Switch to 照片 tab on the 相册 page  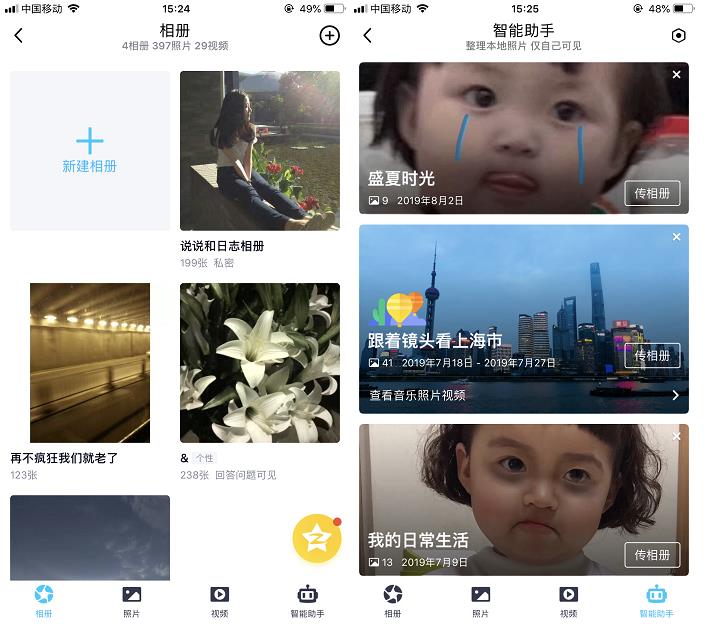[x=131, y=601]
